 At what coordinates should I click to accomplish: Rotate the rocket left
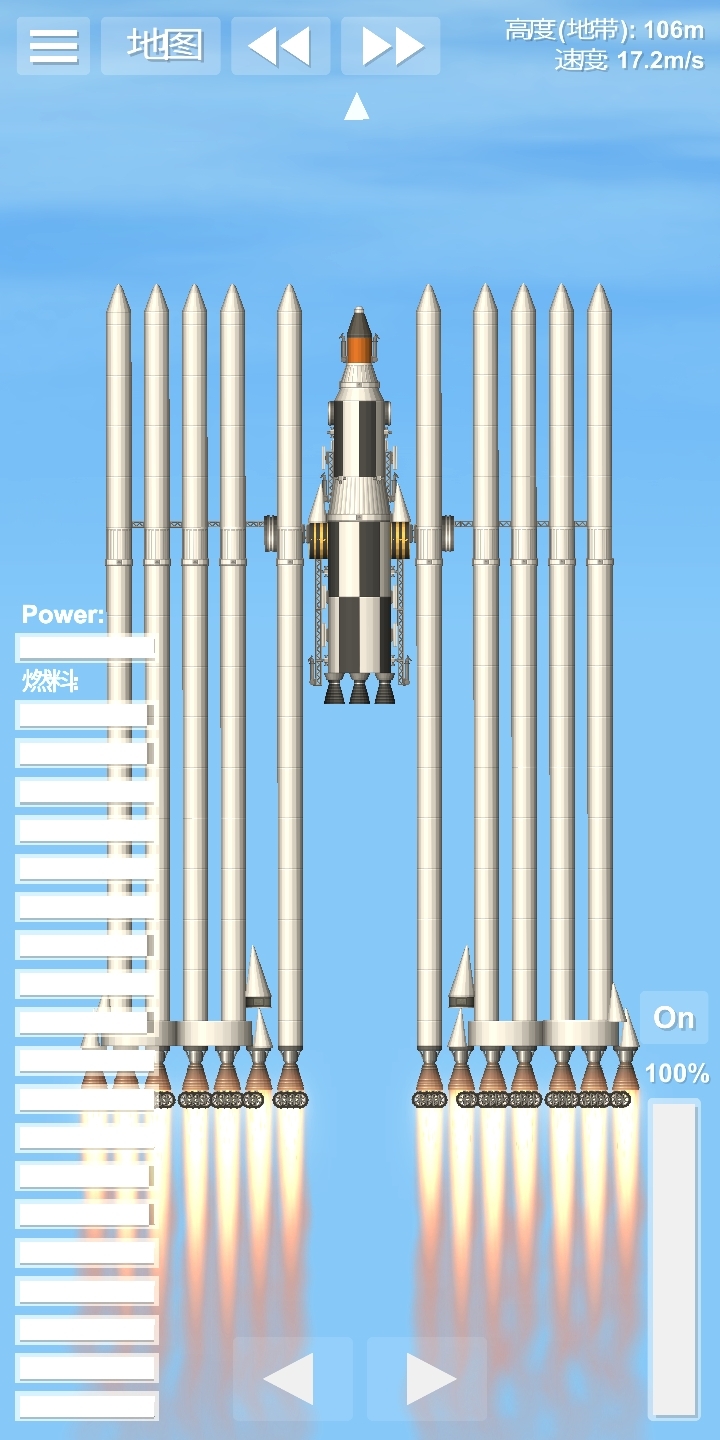pyautogui.click(x=292, y=1378)
